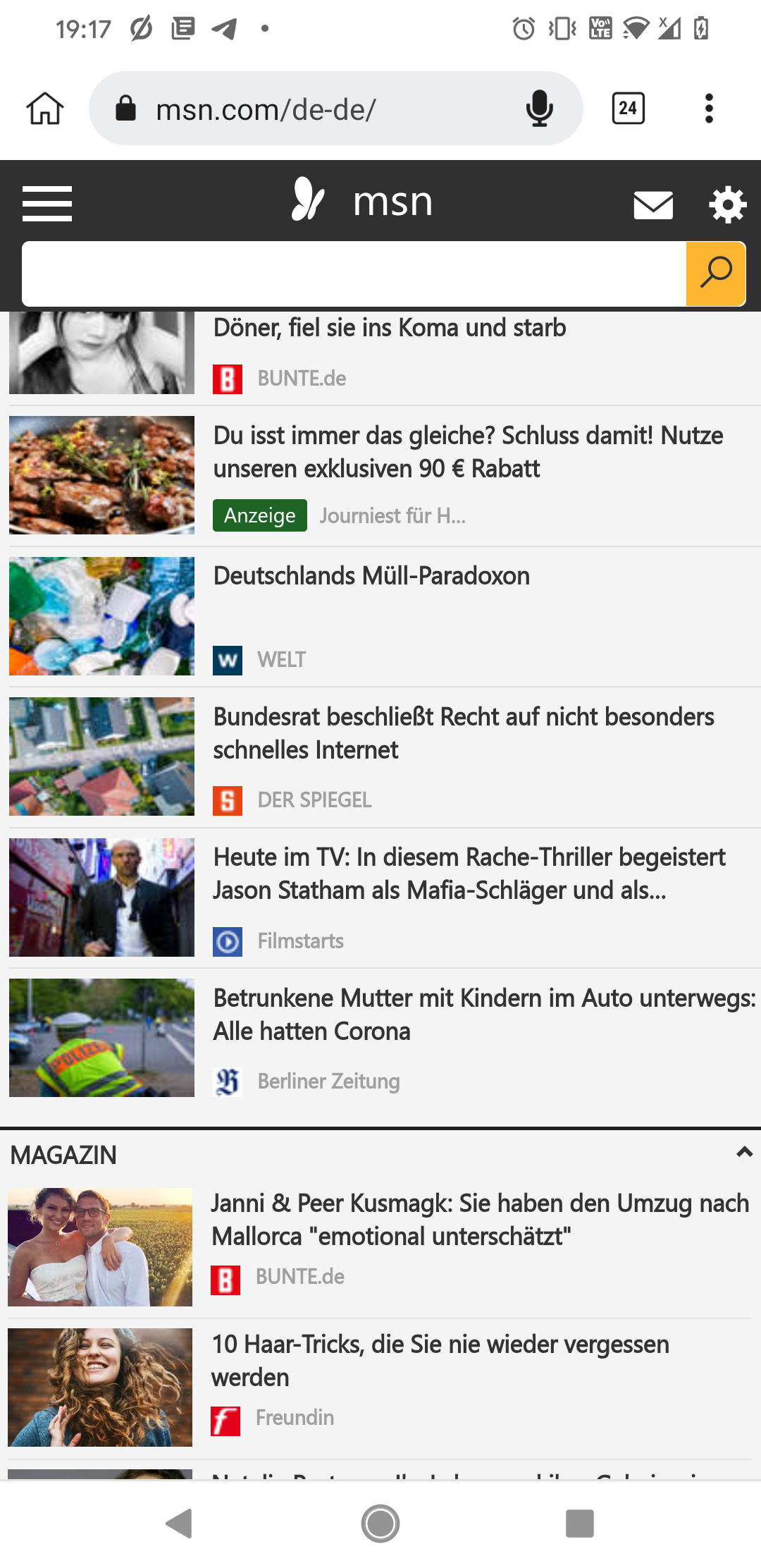Open the 90 € Rabatt ad
761x1568 pixels.
[x=467, y=452]
